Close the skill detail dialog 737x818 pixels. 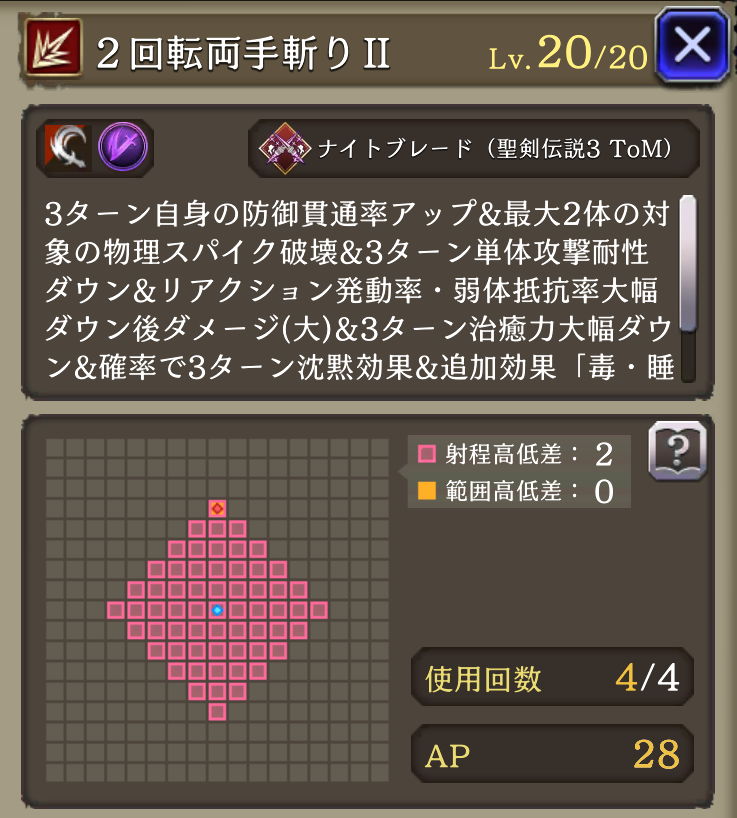[693, 45]
